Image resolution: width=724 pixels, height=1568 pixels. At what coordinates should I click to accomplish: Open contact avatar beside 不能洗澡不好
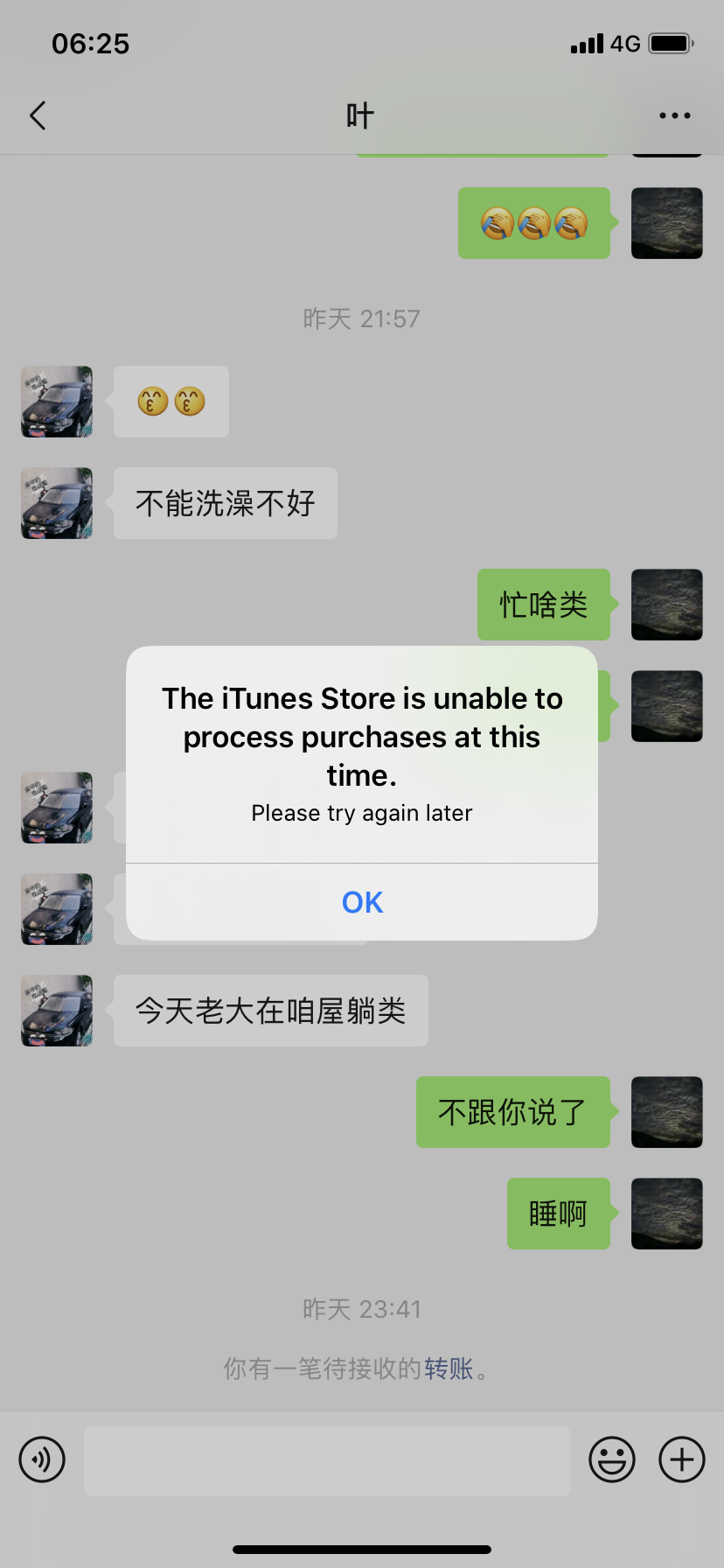(x=57, y=503)
